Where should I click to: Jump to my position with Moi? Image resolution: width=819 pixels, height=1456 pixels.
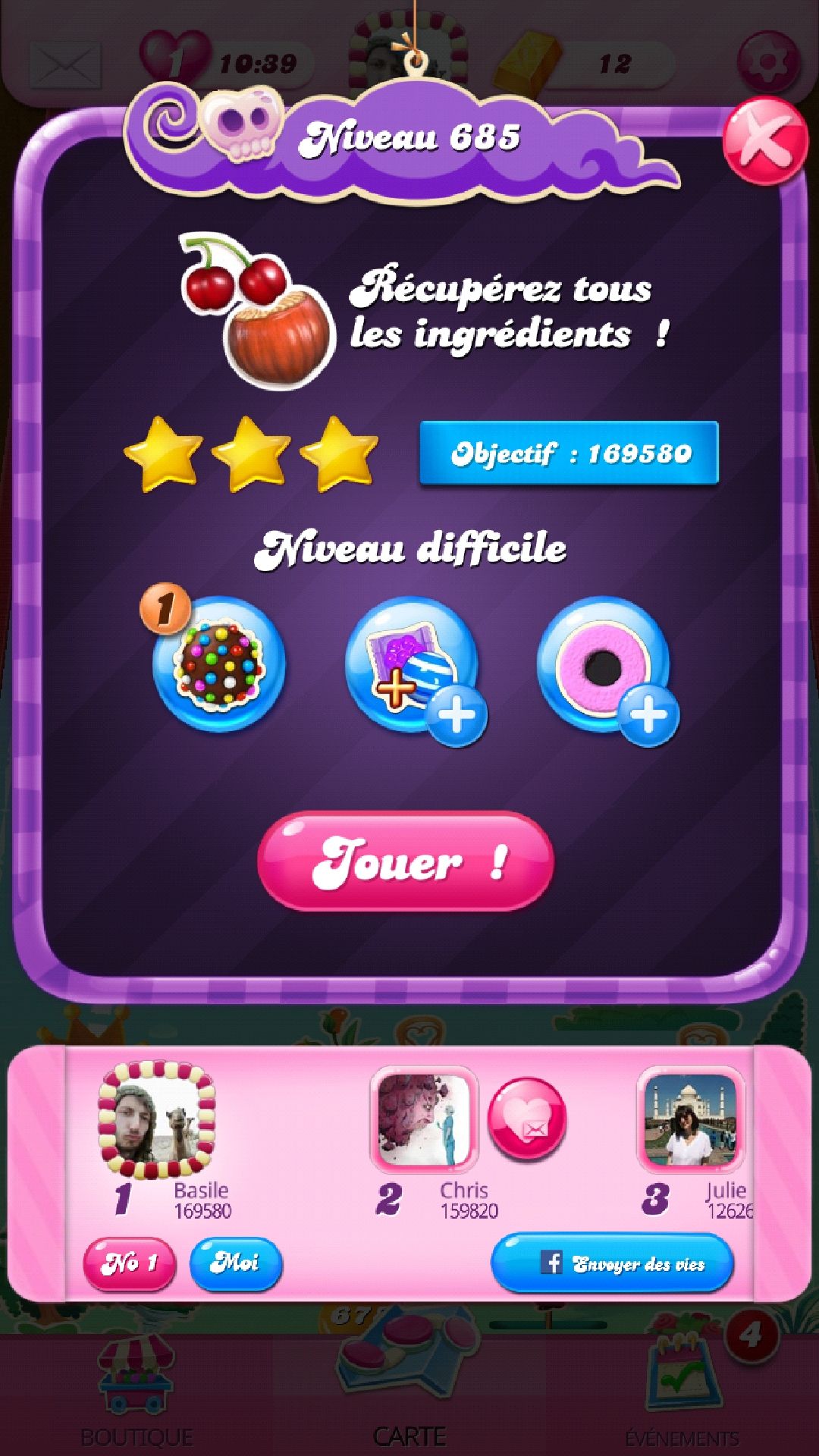coord(235,1263)
